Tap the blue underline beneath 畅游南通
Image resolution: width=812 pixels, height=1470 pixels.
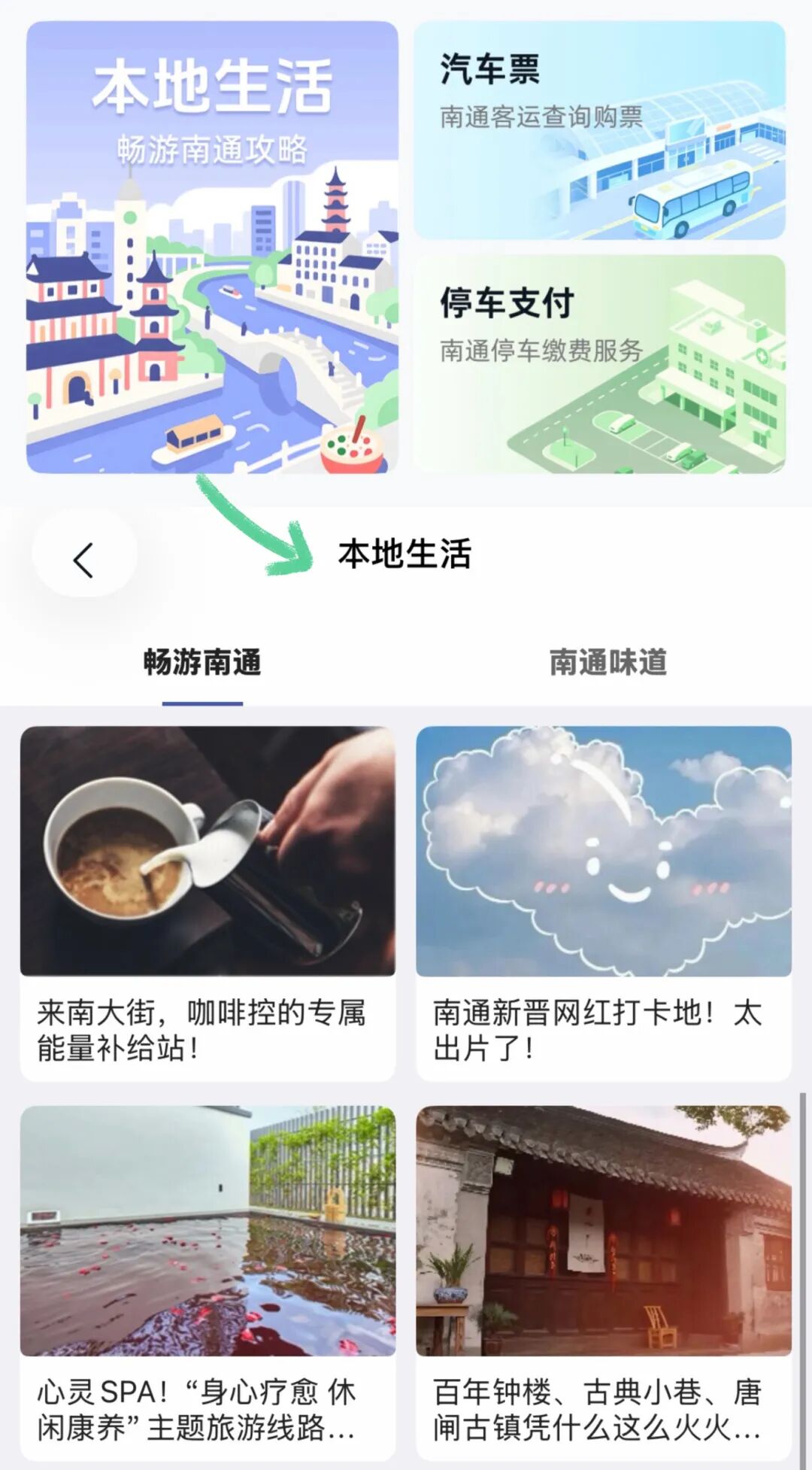[201, 702]
